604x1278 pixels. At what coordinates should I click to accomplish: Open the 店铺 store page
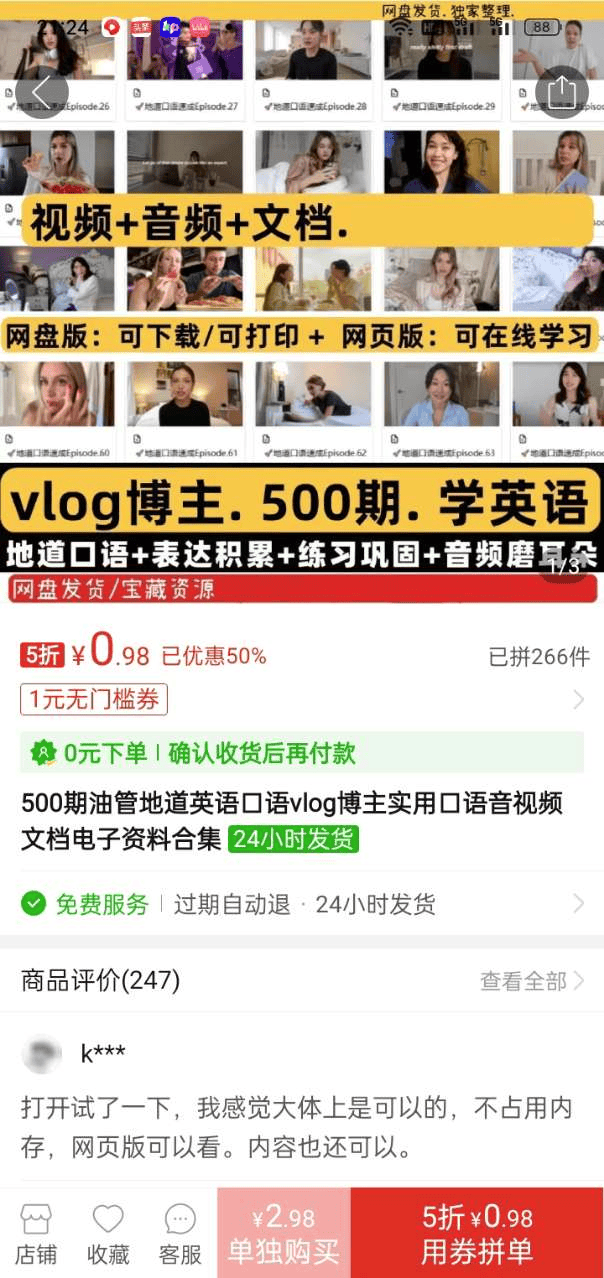click(x=36, y=1233)
